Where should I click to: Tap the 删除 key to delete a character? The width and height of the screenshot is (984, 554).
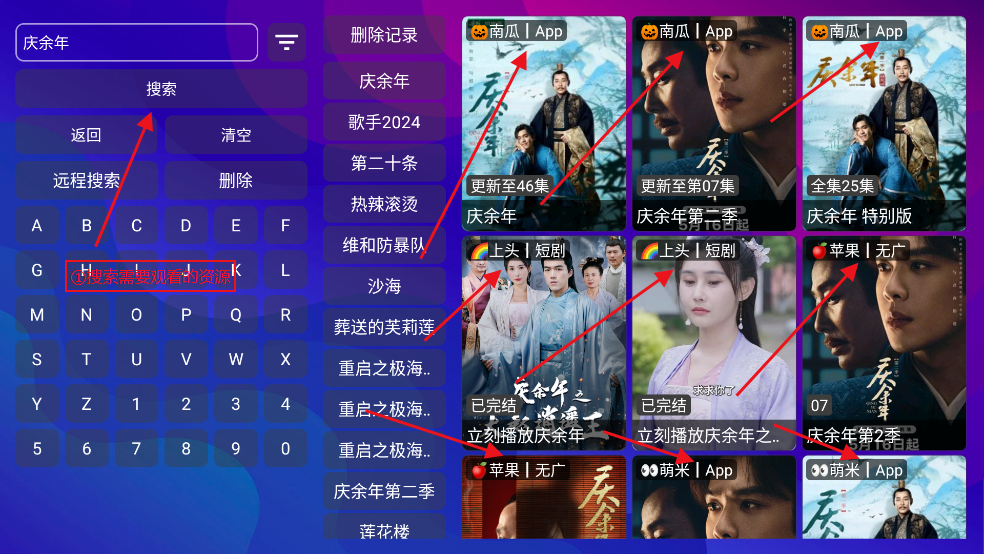click(236, 181)
